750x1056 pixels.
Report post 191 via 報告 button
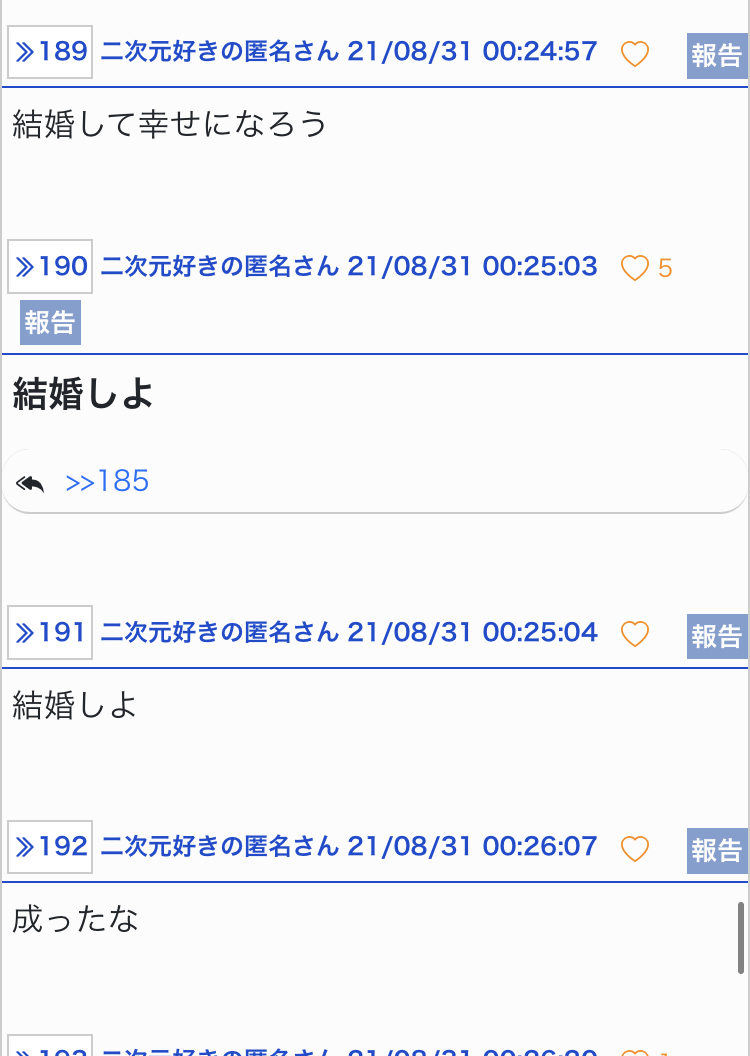click(x=717, y=636)
